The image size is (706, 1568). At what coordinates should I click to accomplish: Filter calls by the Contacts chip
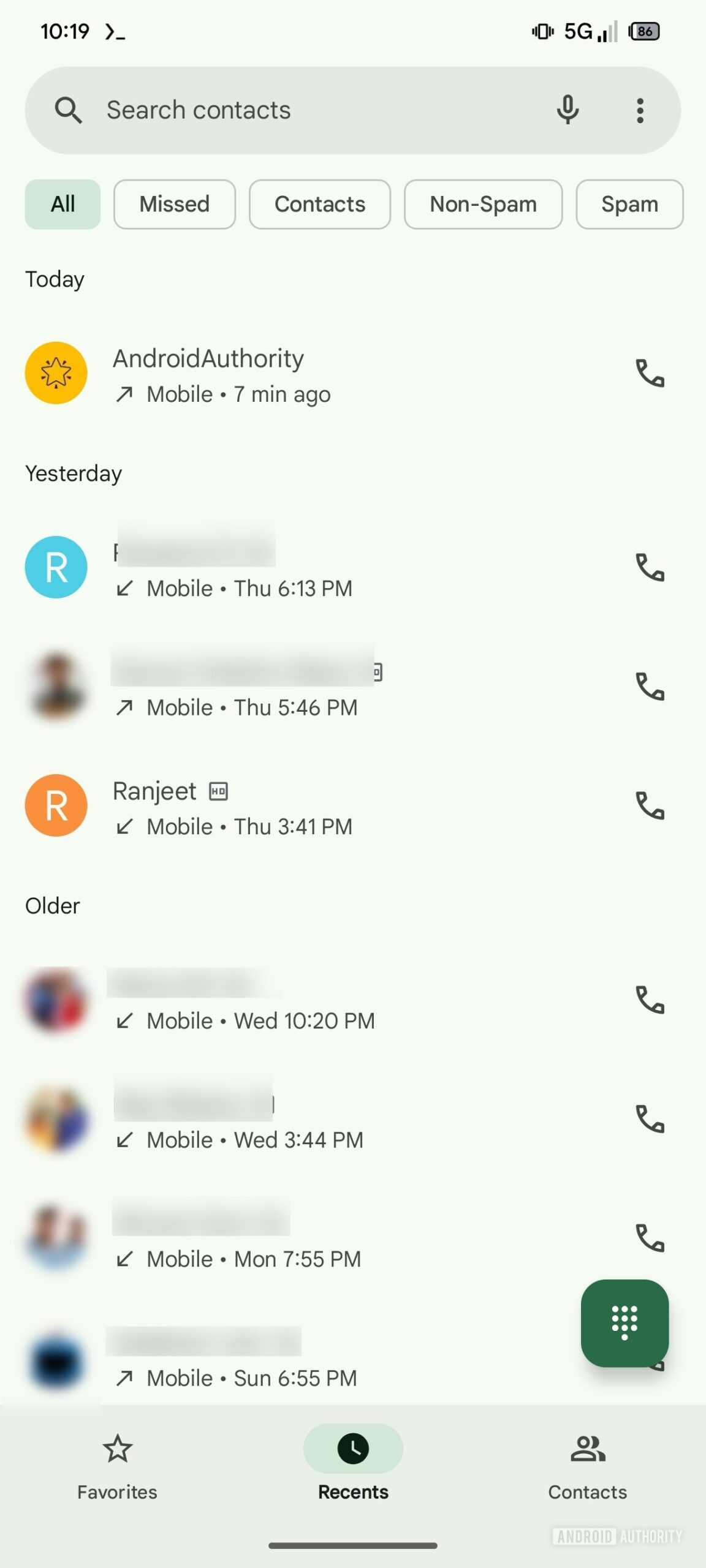[319, 204]
